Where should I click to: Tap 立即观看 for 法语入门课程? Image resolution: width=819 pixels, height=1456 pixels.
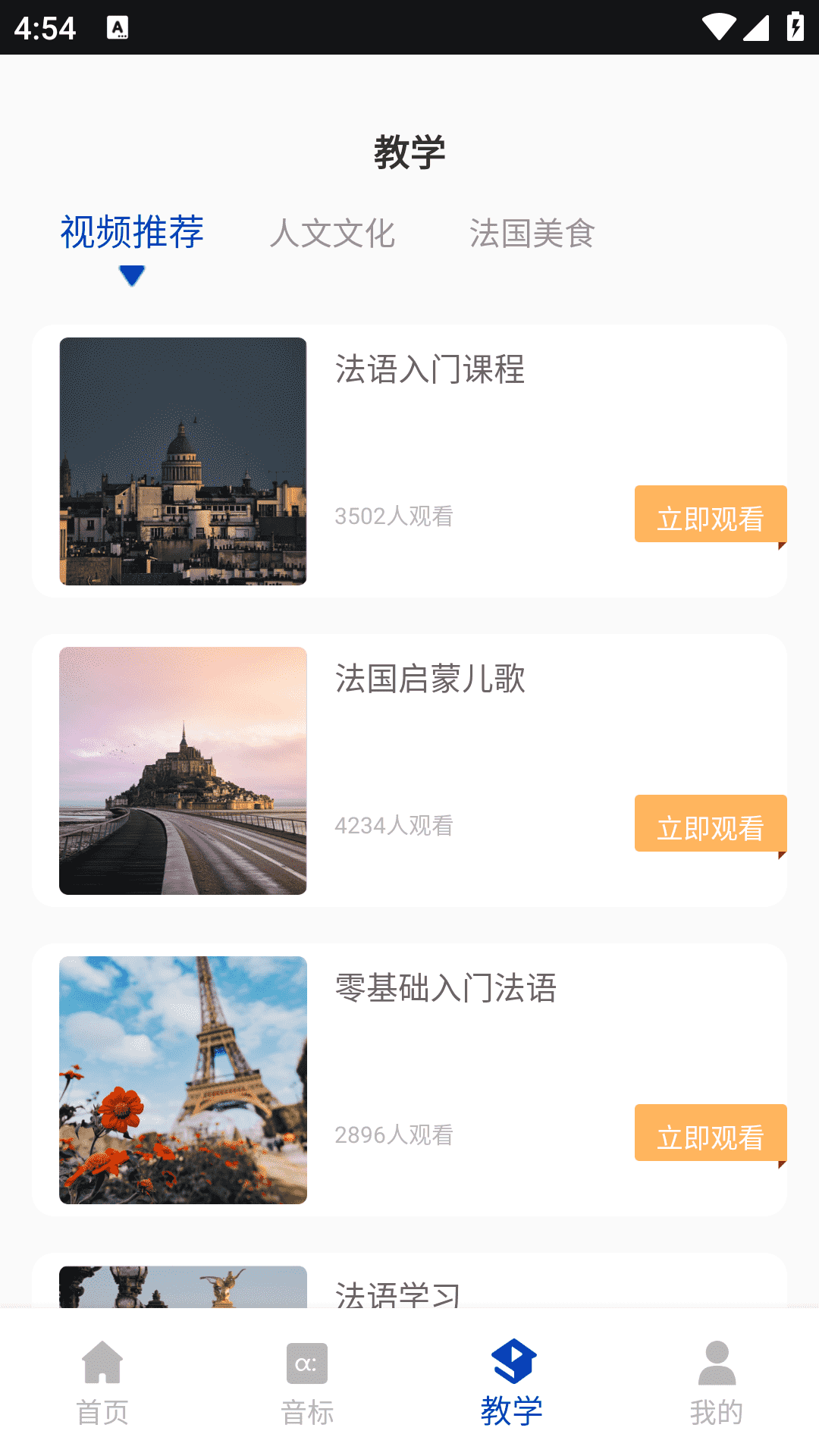710,515
